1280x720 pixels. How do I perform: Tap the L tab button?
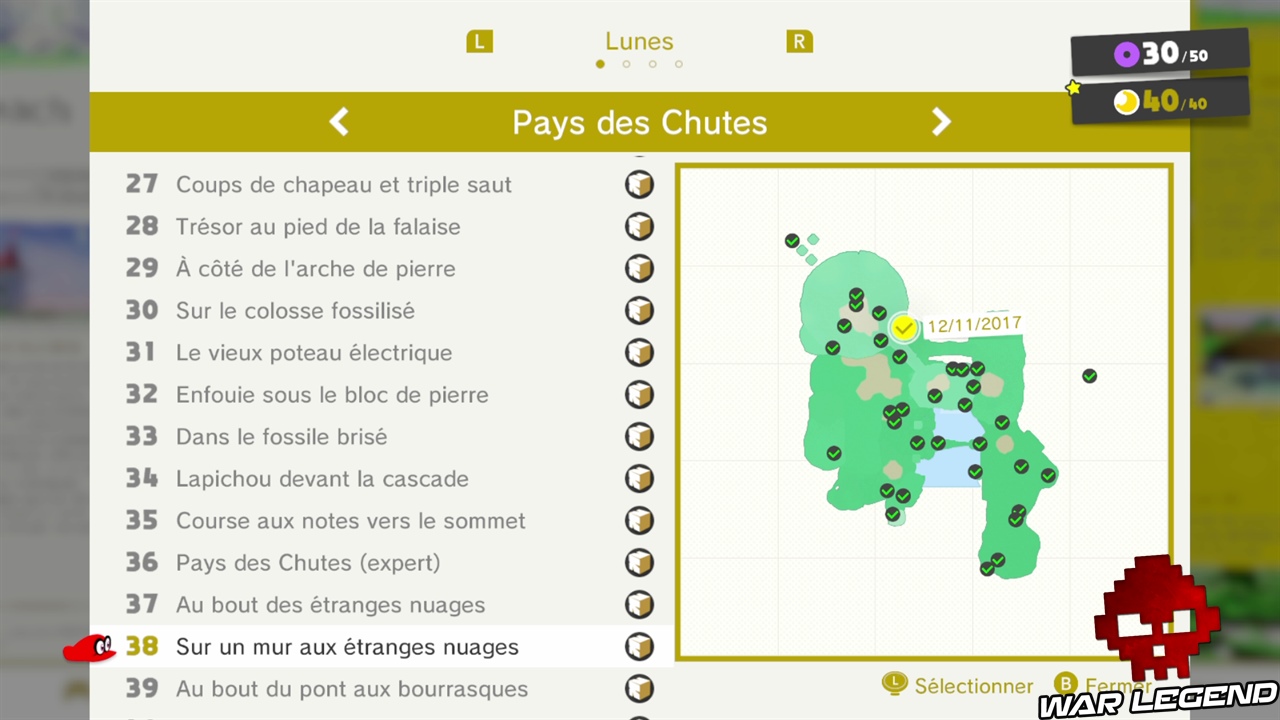click(480, 42)
